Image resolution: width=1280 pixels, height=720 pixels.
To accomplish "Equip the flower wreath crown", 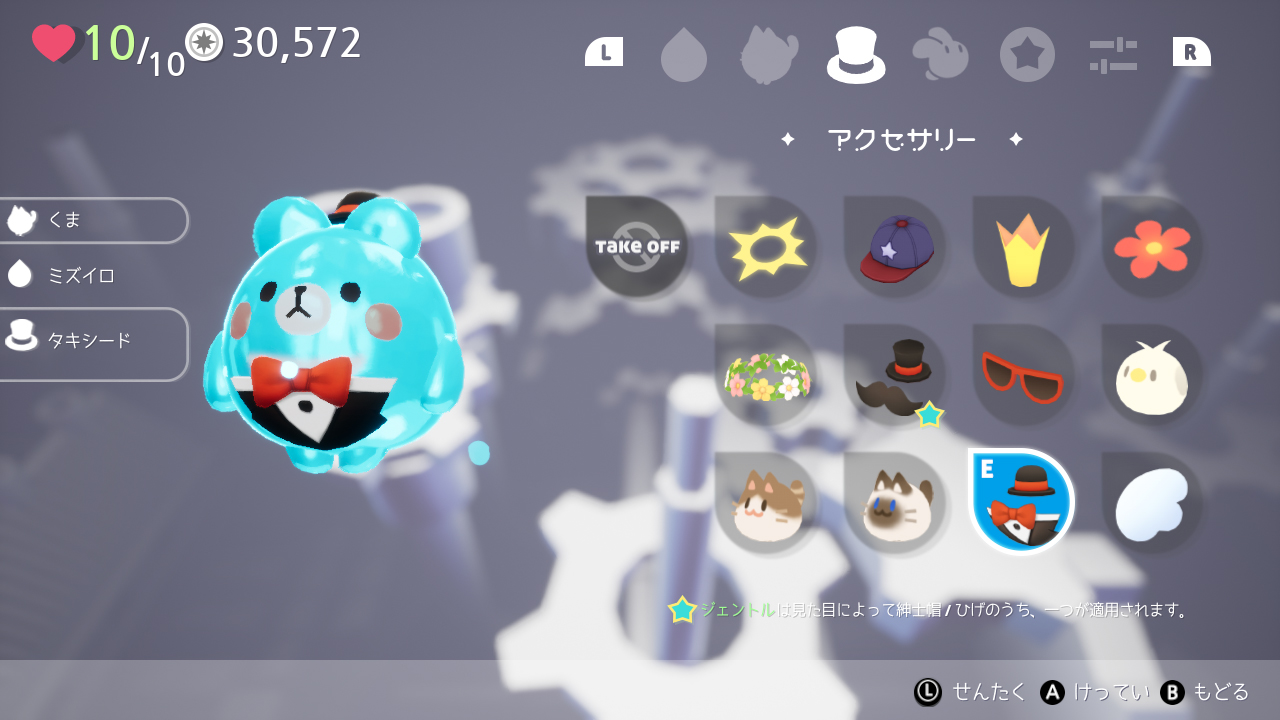I will (766, 375).
